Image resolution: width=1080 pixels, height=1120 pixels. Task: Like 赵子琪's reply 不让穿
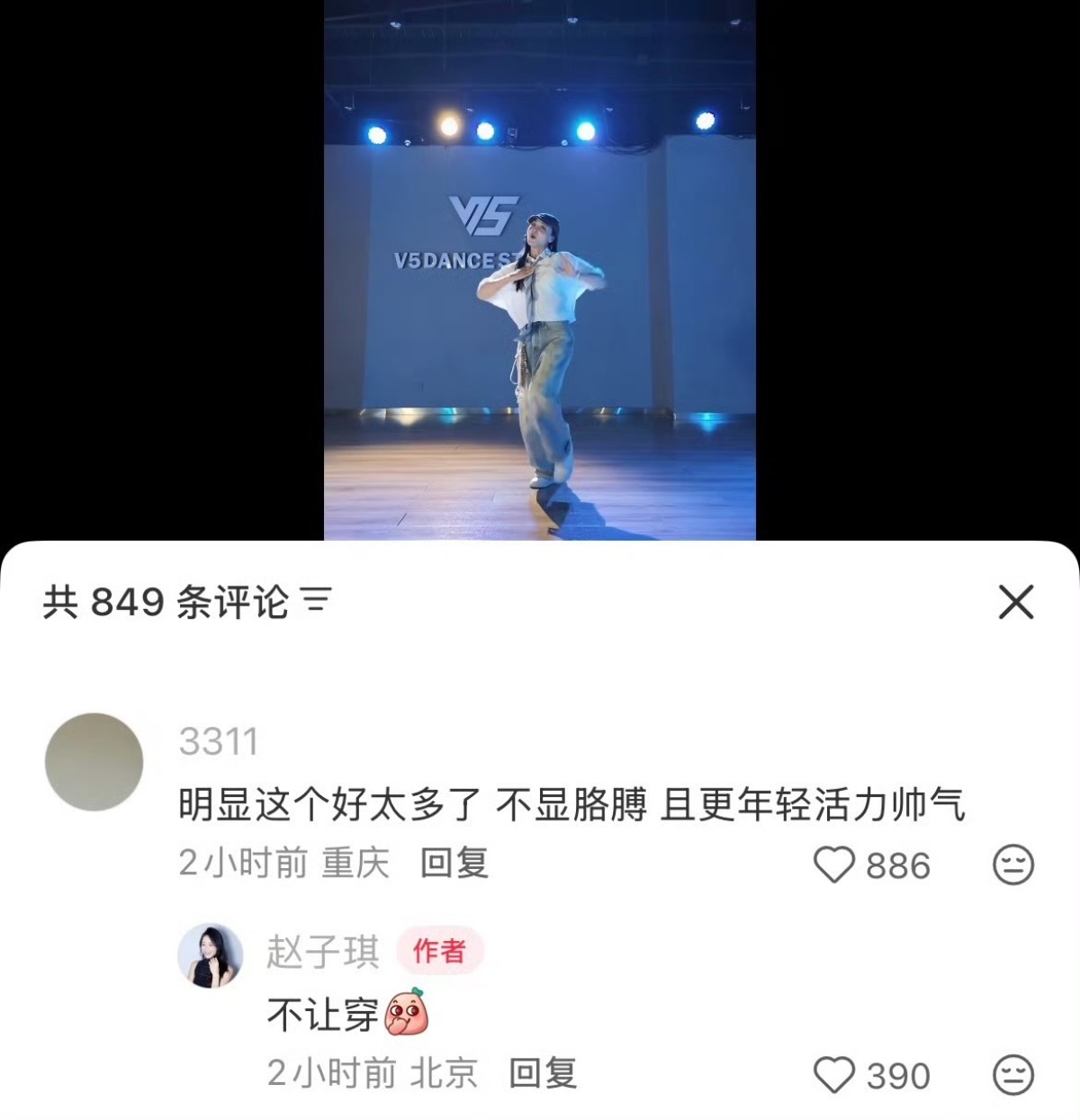(x=834, y=1075)
